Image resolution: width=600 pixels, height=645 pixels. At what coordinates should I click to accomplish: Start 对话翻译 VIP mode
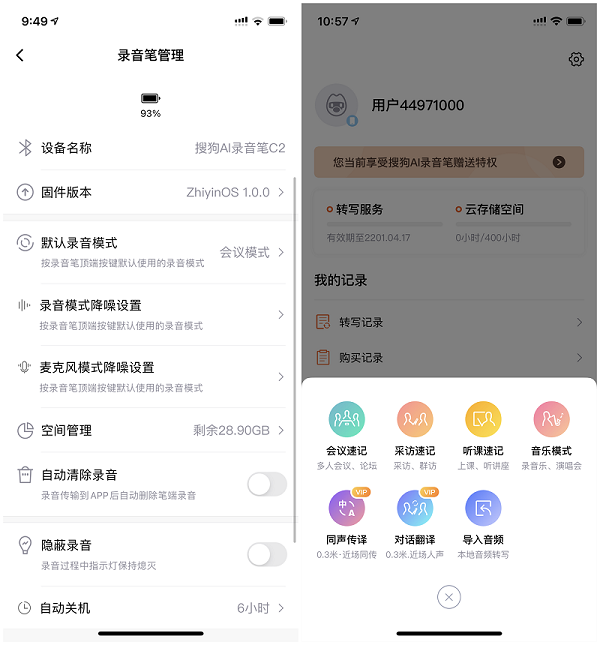pyautogui.click(x=415, y=514)
